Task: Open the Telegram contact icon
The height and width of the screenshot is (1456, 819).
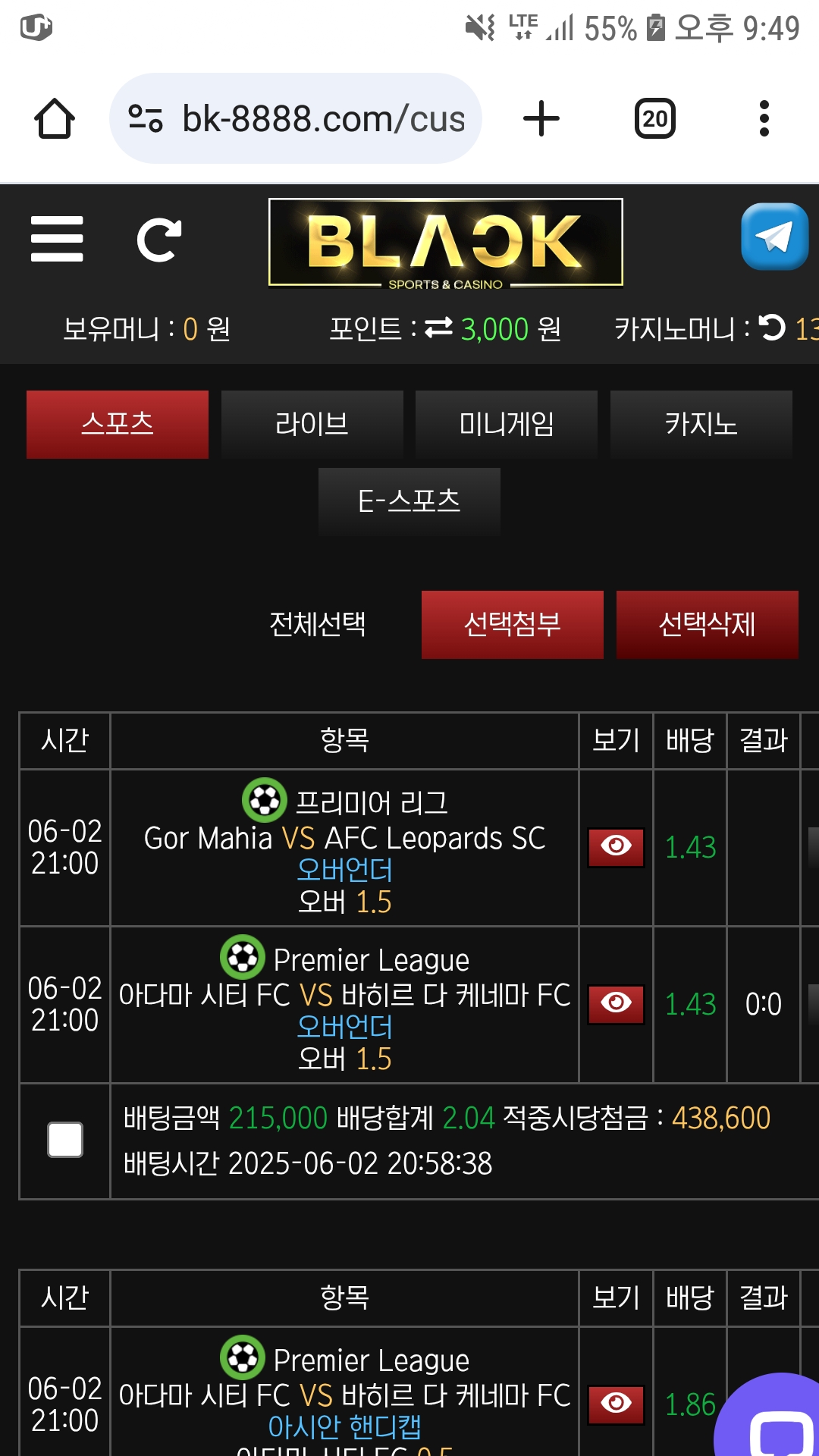Action: (x=774, y=237)
